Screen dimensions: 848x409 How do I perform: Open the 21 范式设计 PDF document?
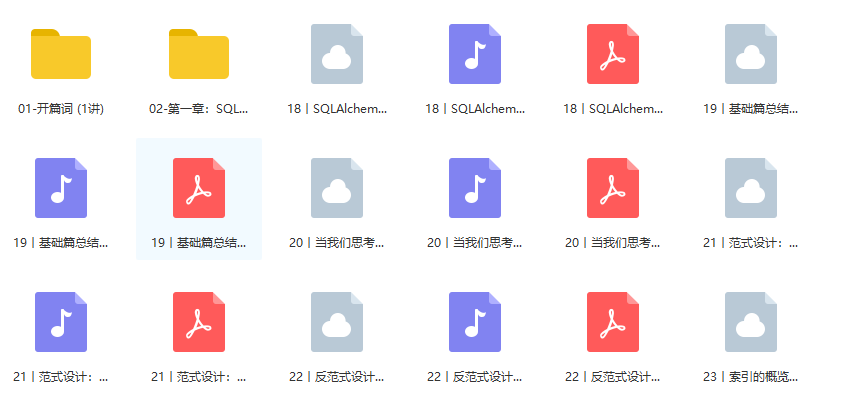click(x=199, y=322)
